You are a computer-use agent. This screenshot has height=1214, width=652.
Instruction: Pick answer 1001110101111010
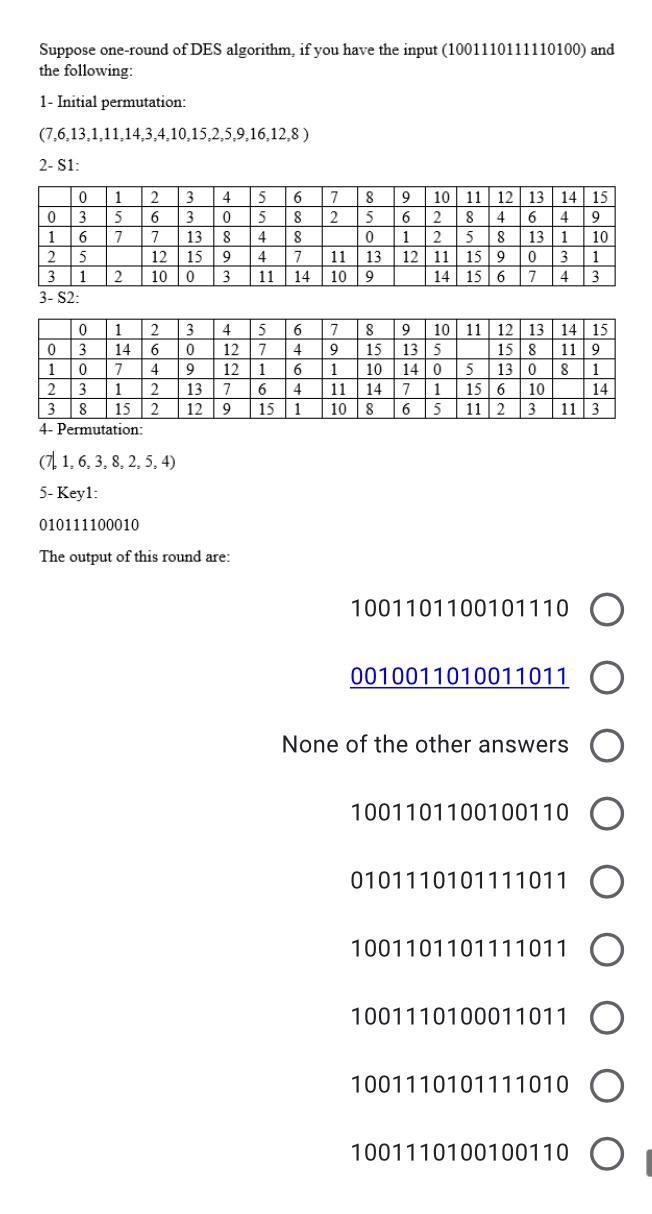click(607, 1085)
